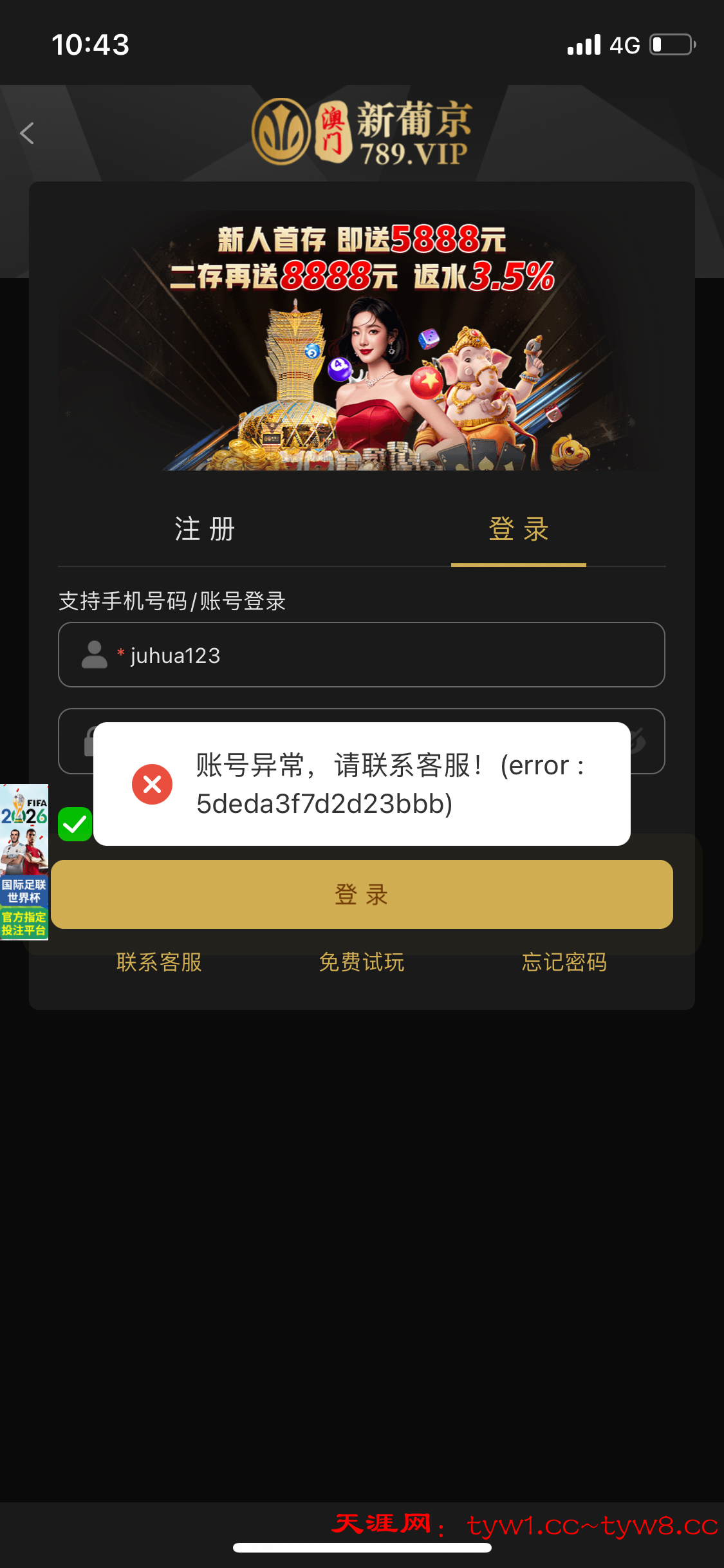Open the FIFA 2026 世界杯 floating banner

click(x=24, y=861)
